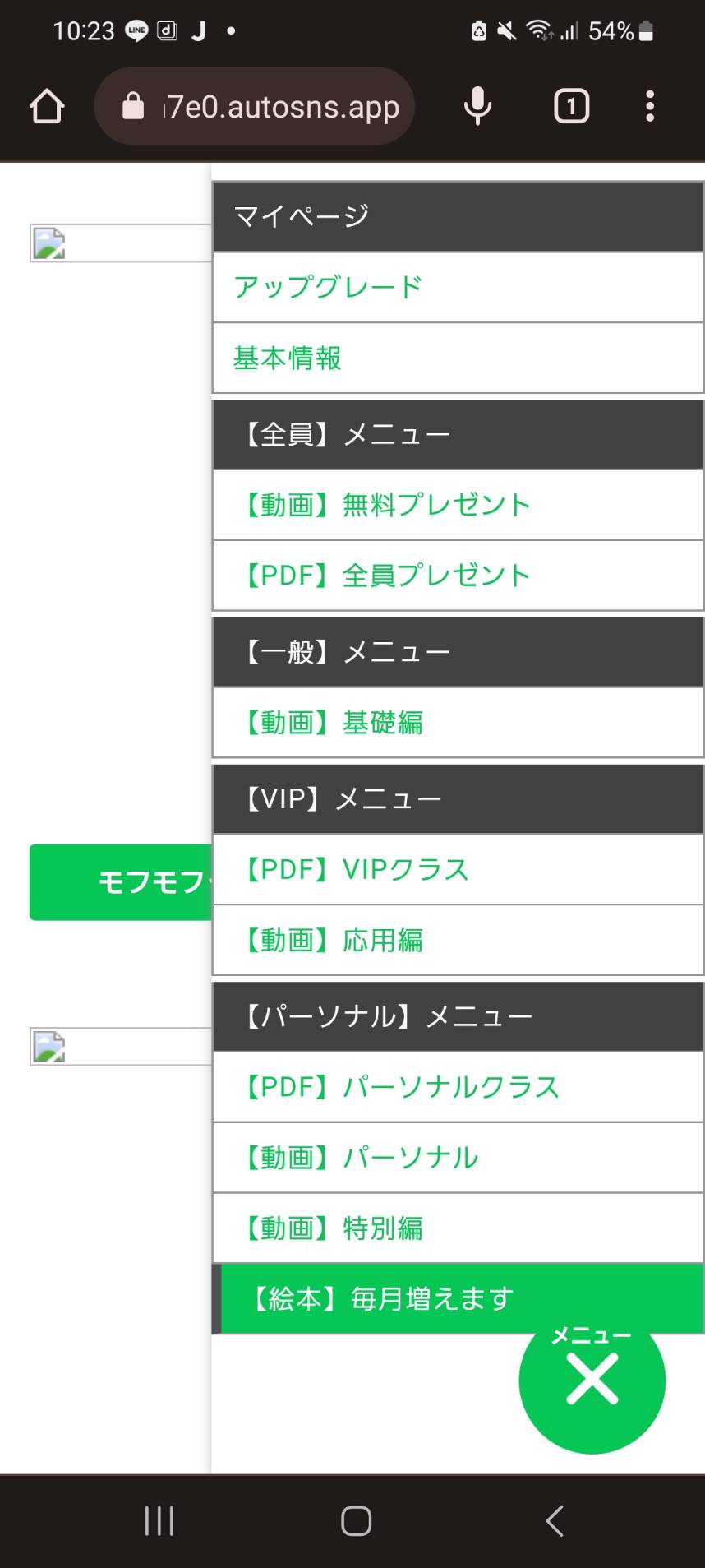Viewport: 705px width, 1568px height.
Task: Open 【動画】基礎編
Action: [x=458, y=723]
